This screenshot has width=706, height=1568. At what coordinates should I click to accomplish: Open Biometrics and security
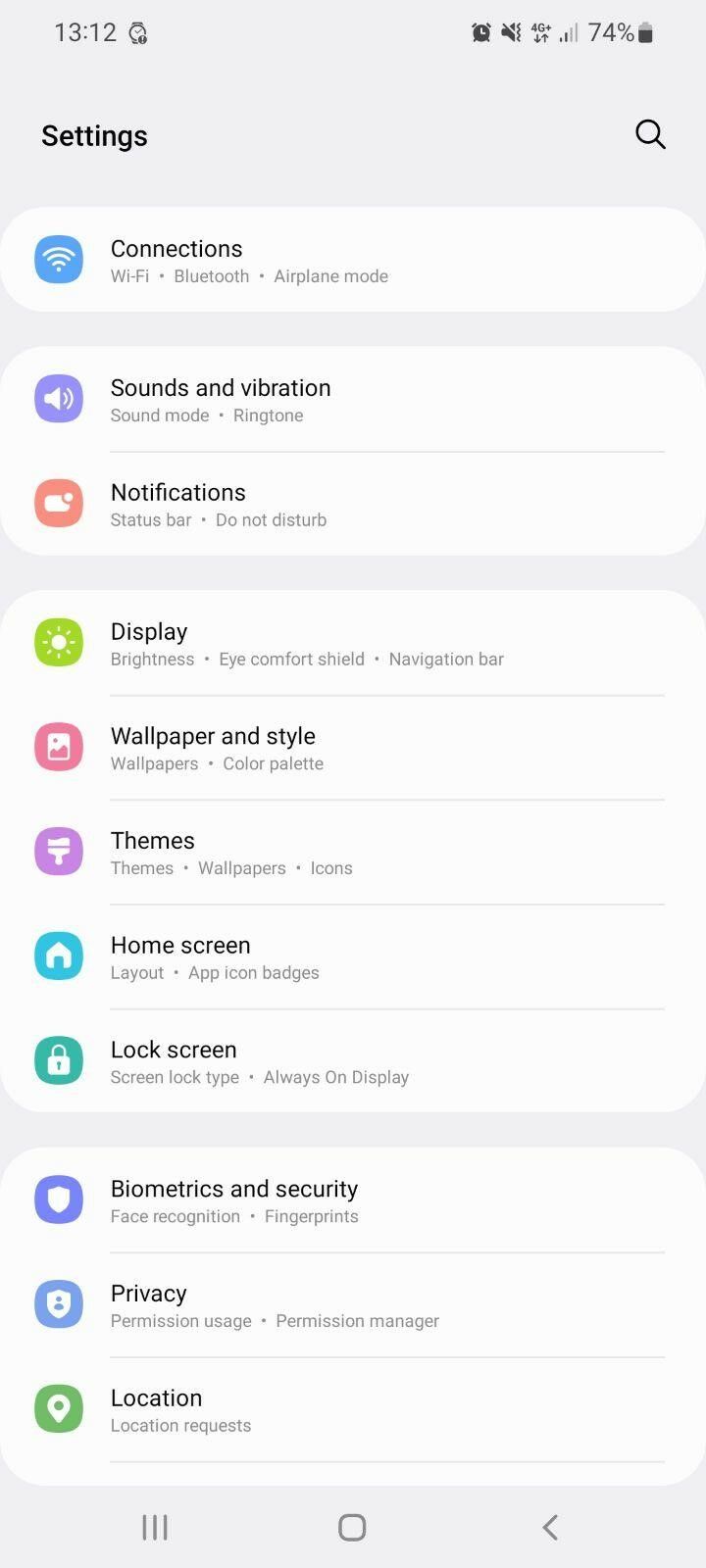[353, 1201]
